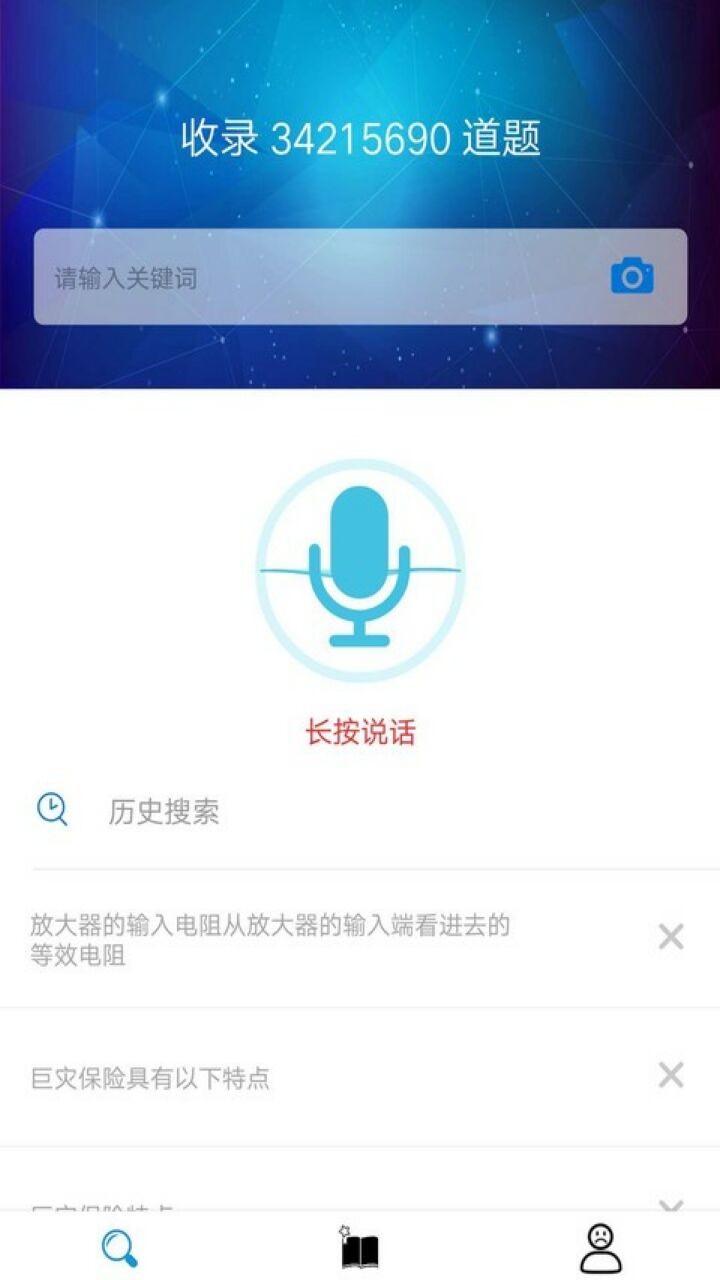
Task: Open history item 巨灾保险具有以下特点
Action: click(151, 1078)
